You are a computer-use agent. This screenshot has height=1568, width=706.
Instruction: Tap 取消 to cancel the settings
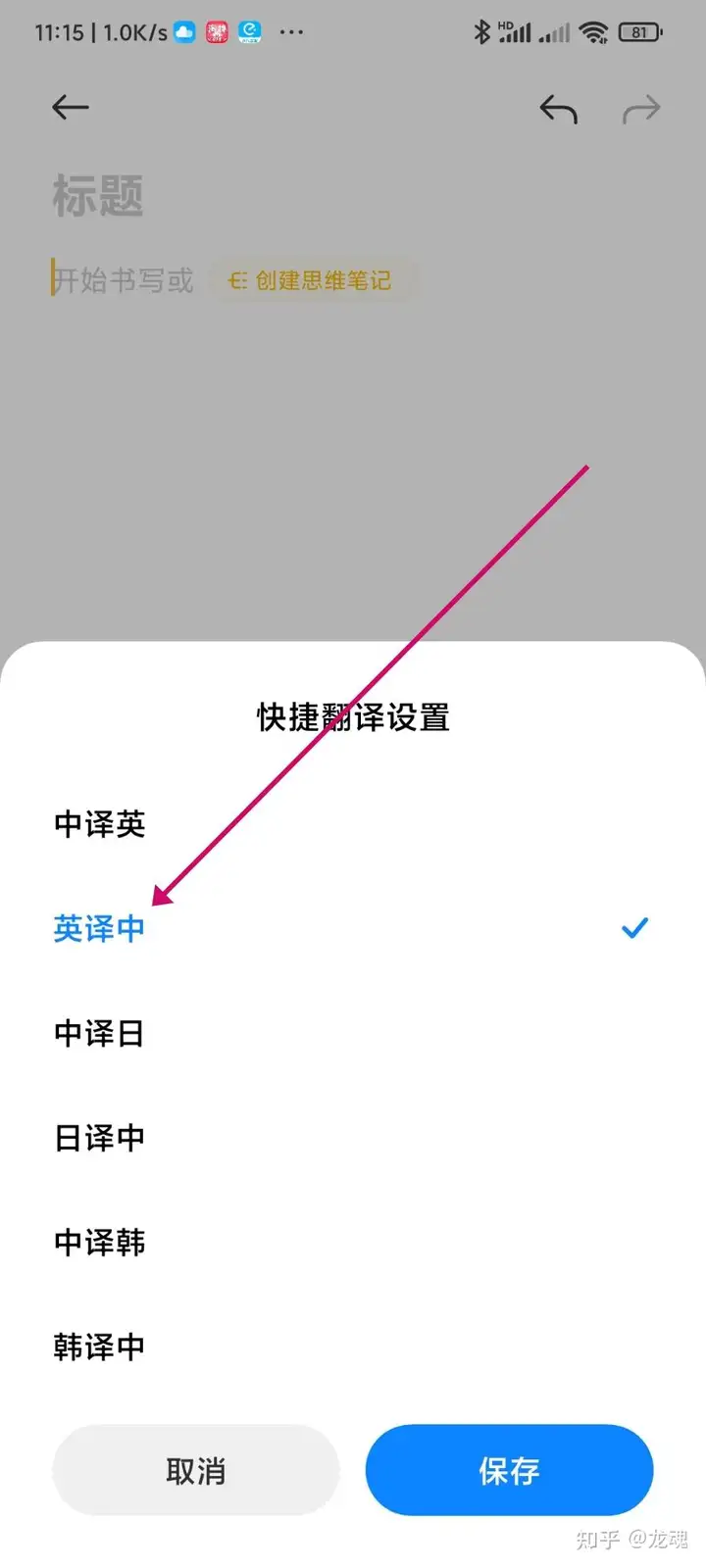pos(196,1470)
